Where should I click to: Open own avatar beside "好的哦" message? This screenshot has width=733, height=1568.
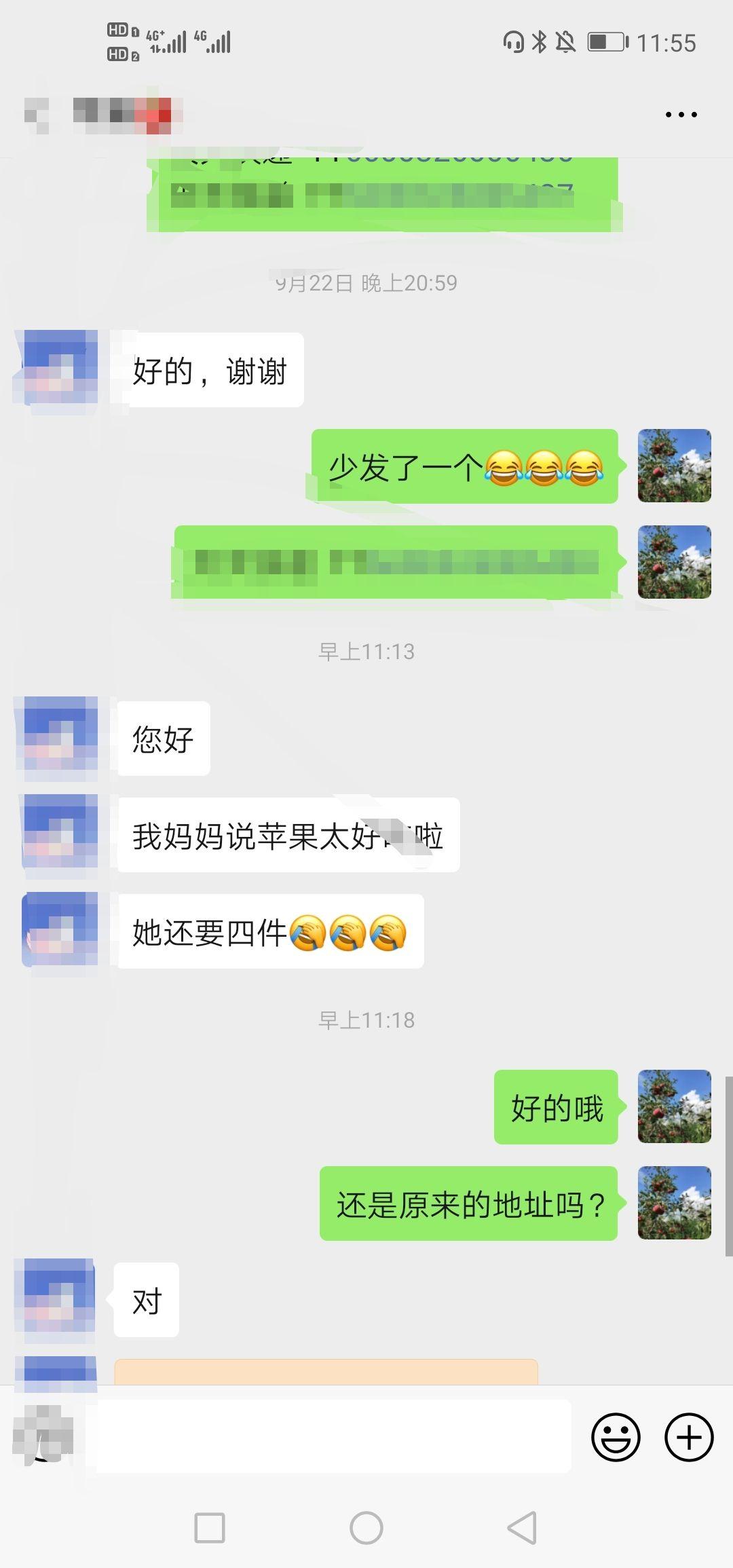click(674, 1106)
